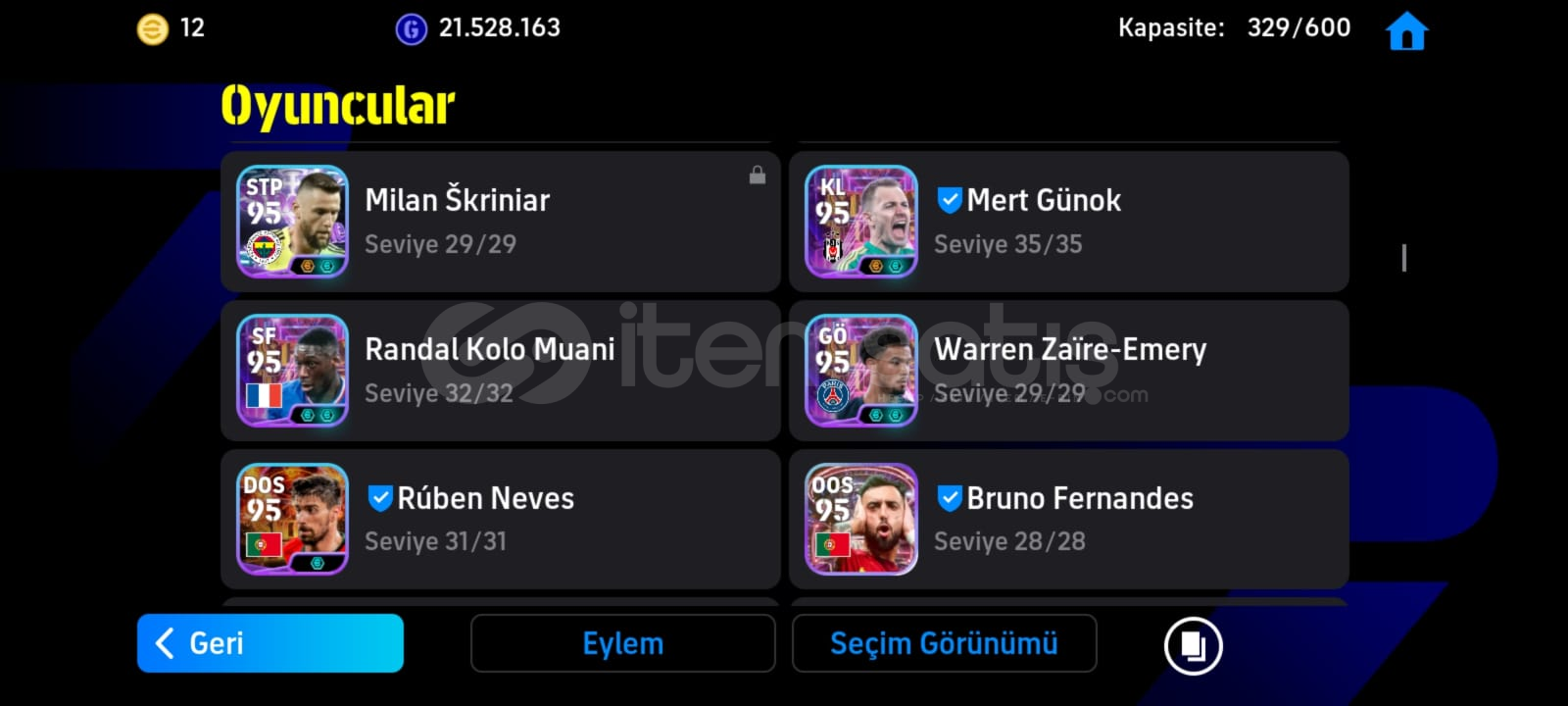This screenshot has width=1568, height=706.
Task: Go to the home screen icon
Action: [1406, 32]
